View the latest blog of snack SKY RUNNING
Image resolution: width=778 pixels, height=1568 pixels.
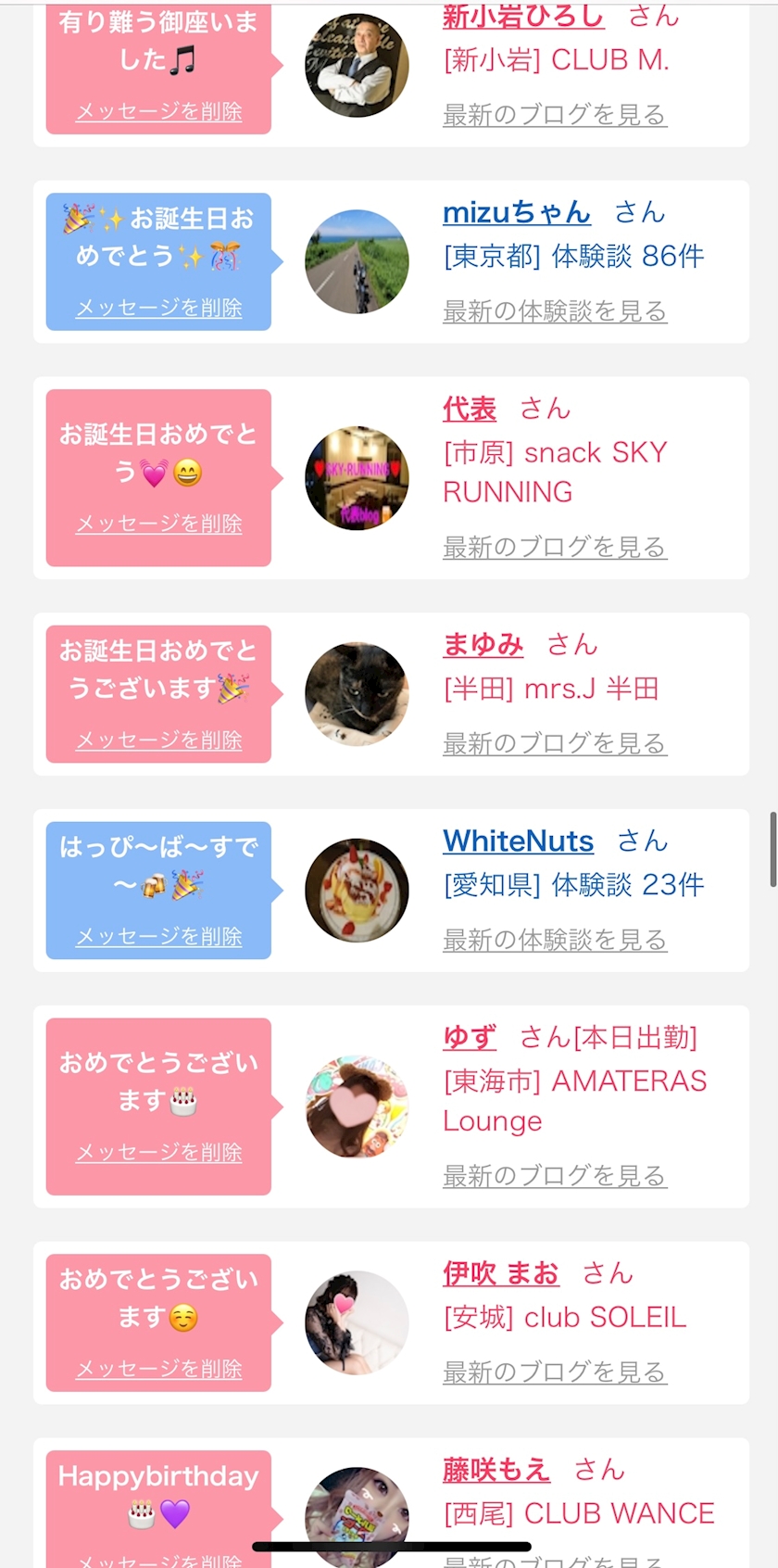555,547
